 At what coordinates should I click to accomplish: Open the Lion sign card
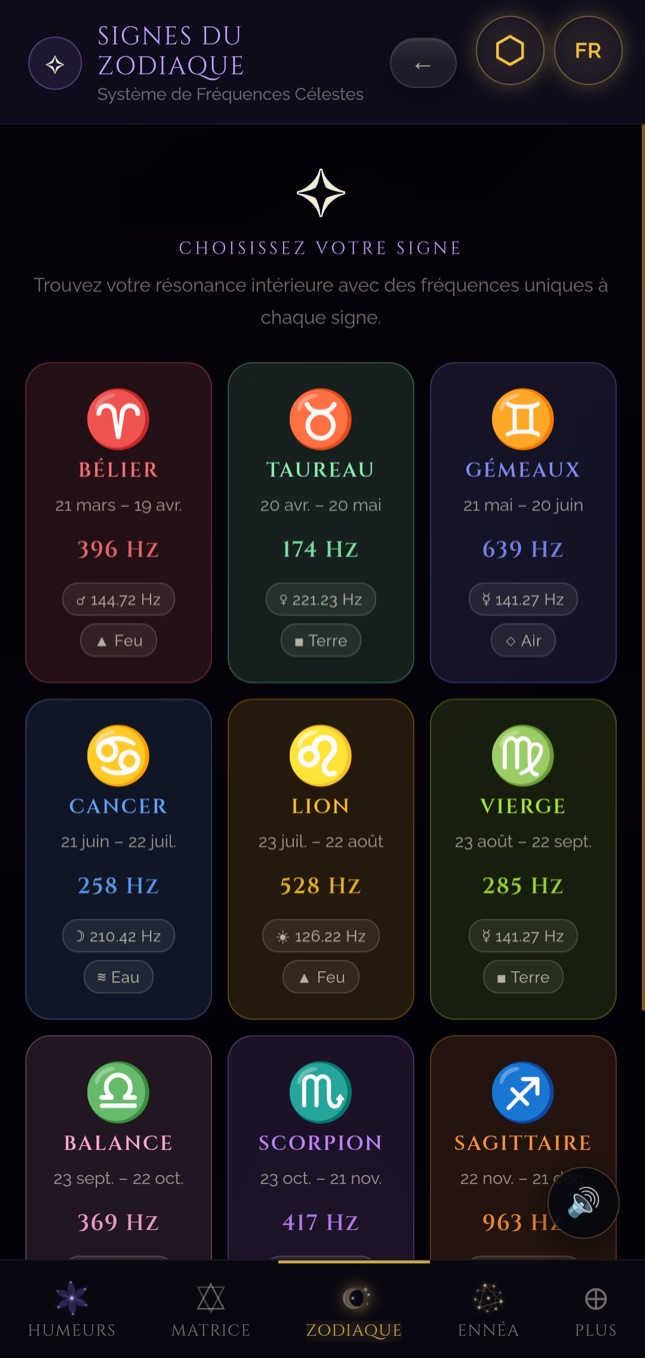[x=321, y=859]
